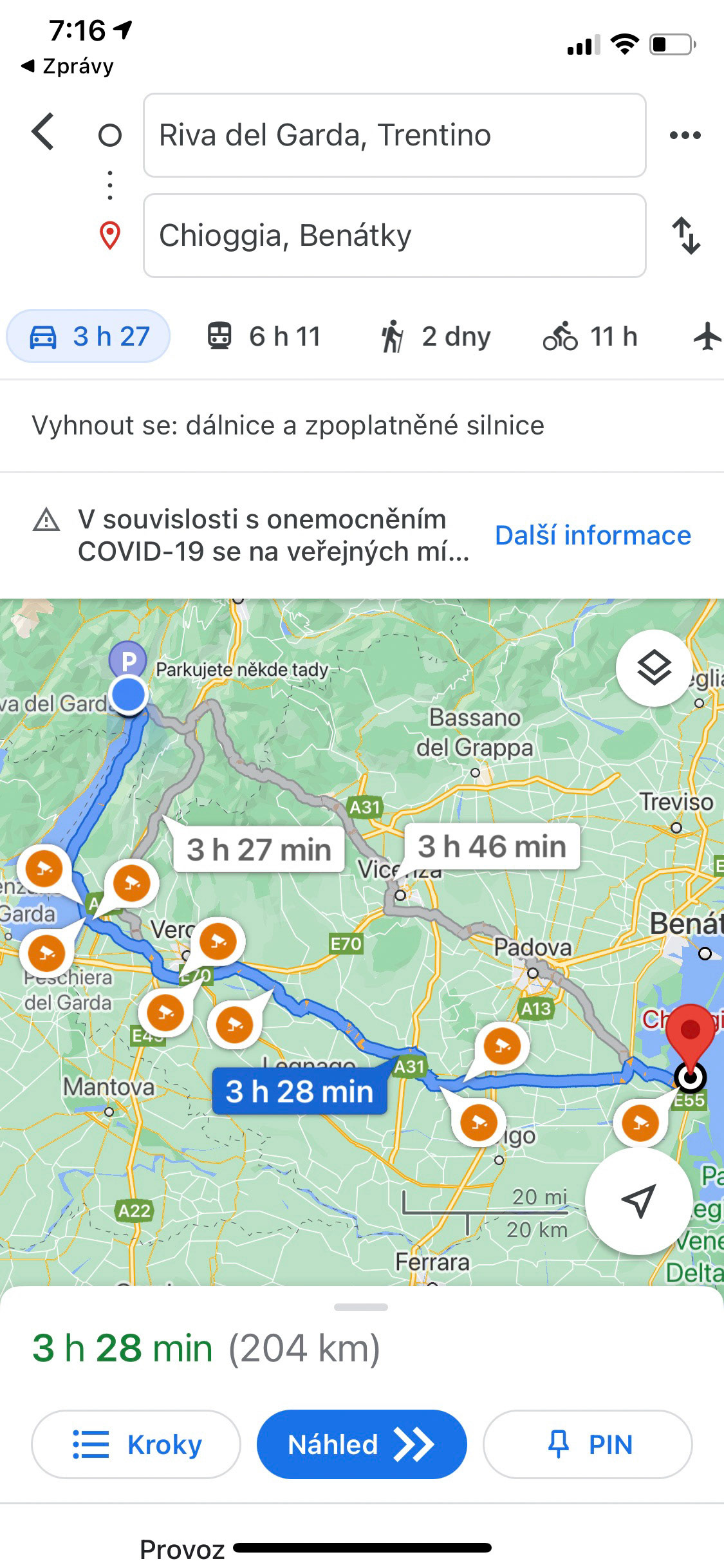Open the Kroky steps list

[x=136, y=1444]
